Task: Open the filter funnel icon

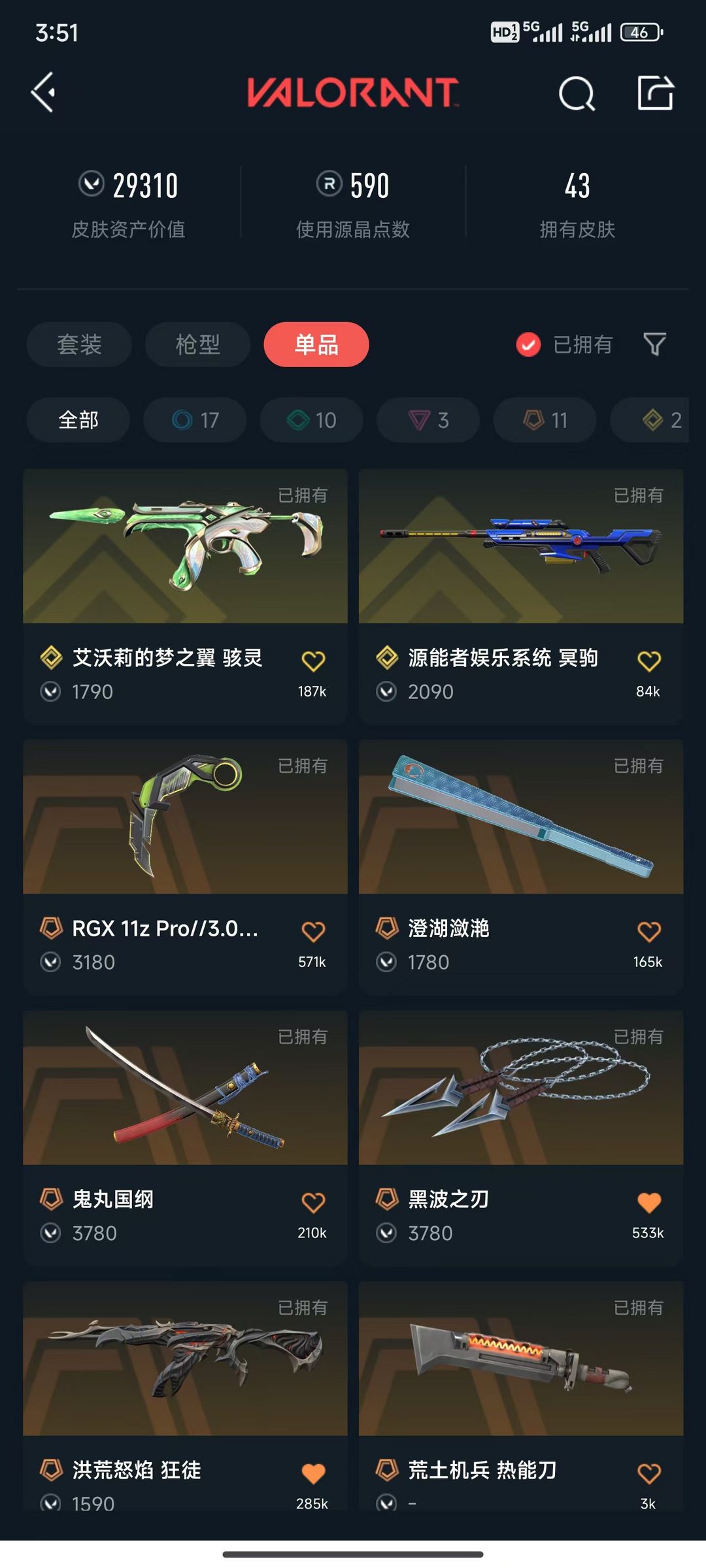Action: [x=654, y=344]
